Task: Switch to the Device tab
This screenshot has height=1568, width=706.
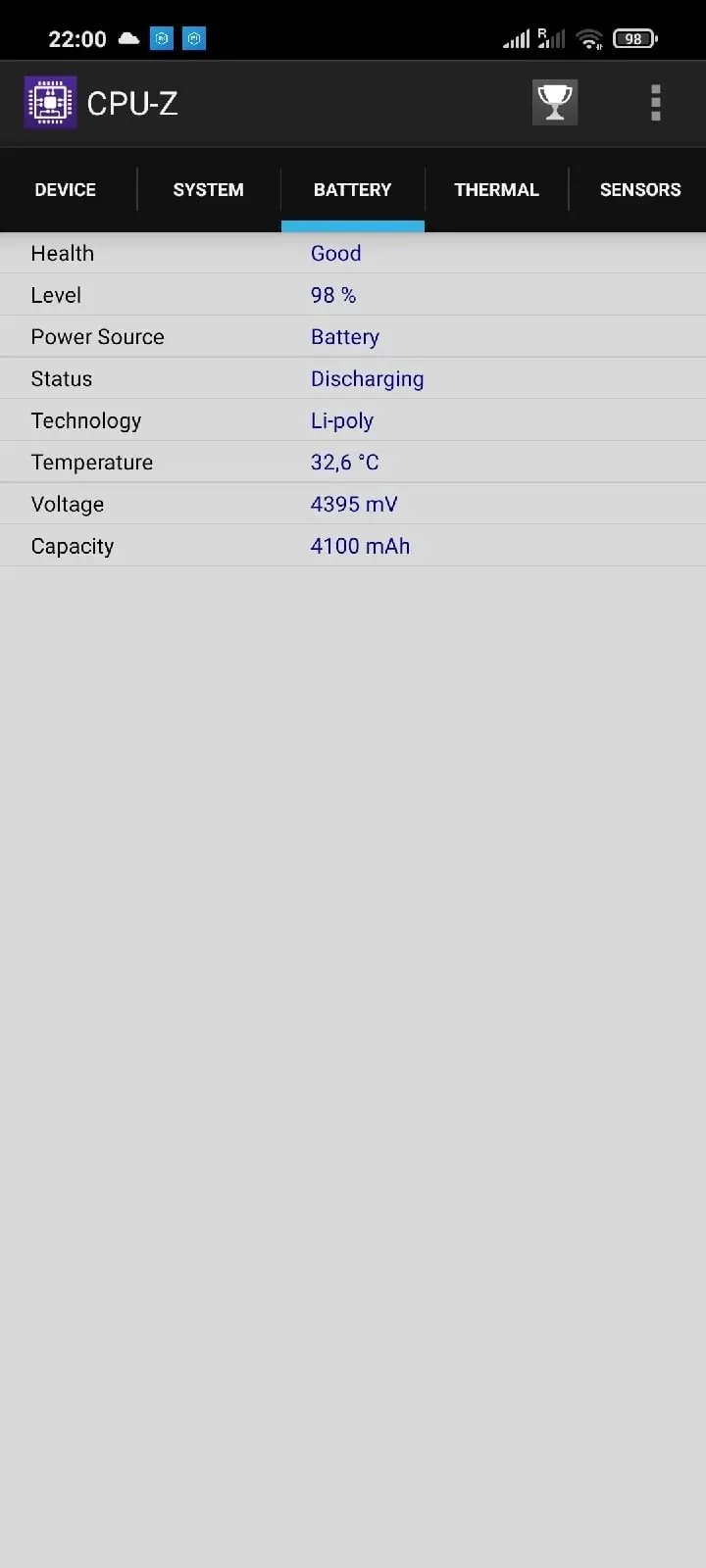Action: [x=66, y=190]
